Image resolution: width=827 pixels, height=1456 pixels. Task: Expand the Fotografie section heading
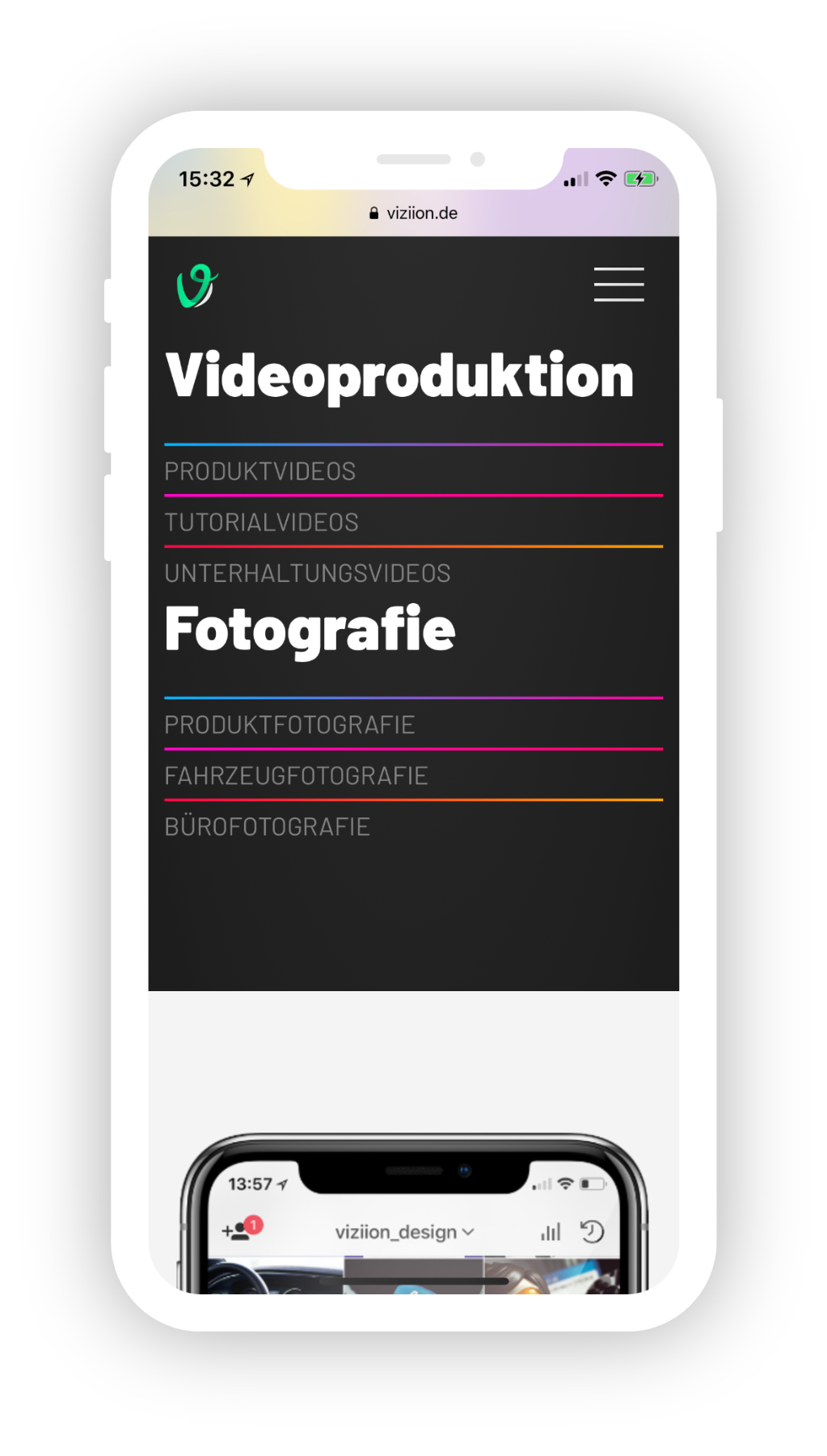[x=310, y=629]
